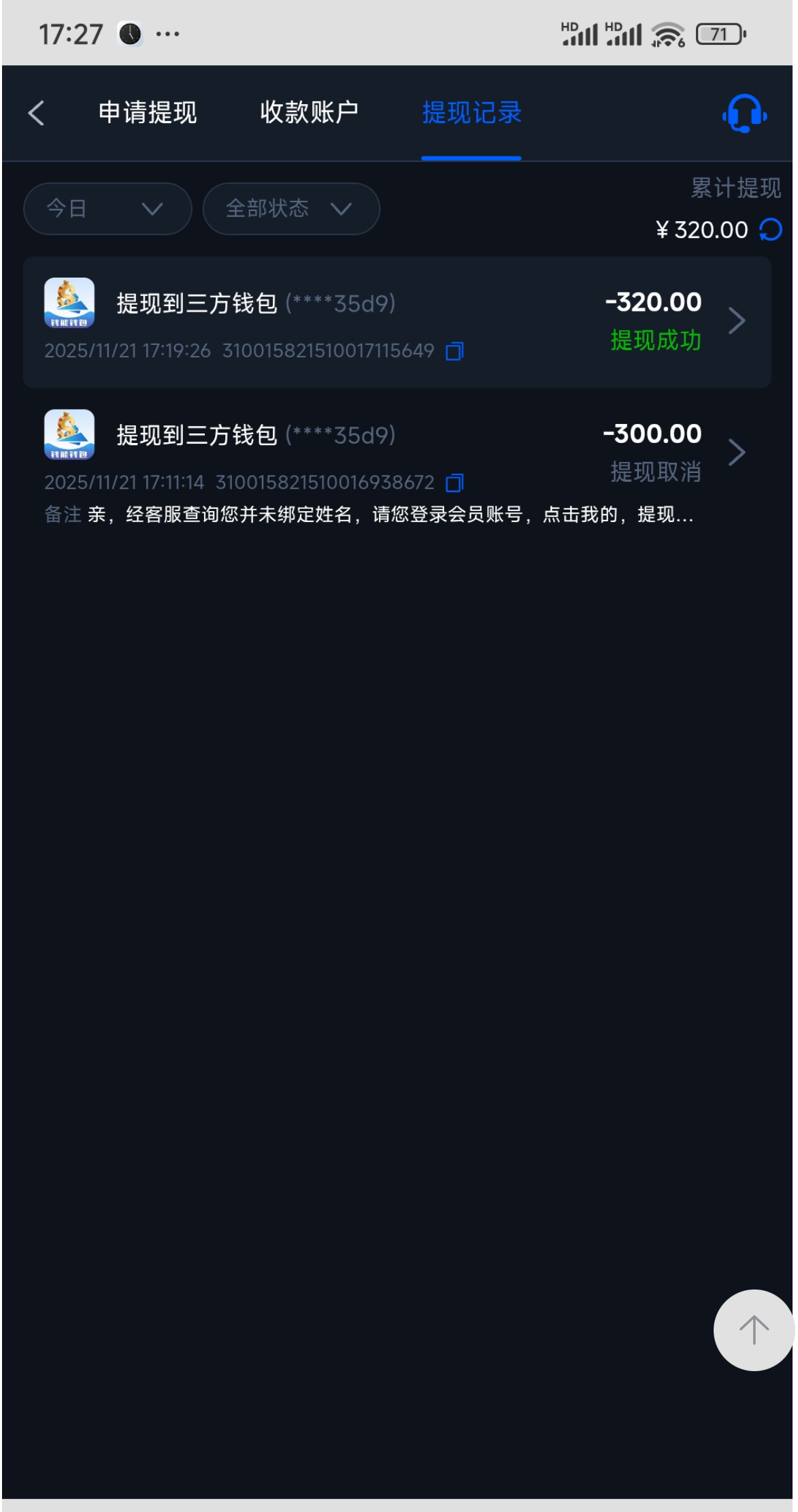The image size is (798, 1512).
Task: Expand the 今日 date filter dropdown
Action: click(x=107, y=208)
